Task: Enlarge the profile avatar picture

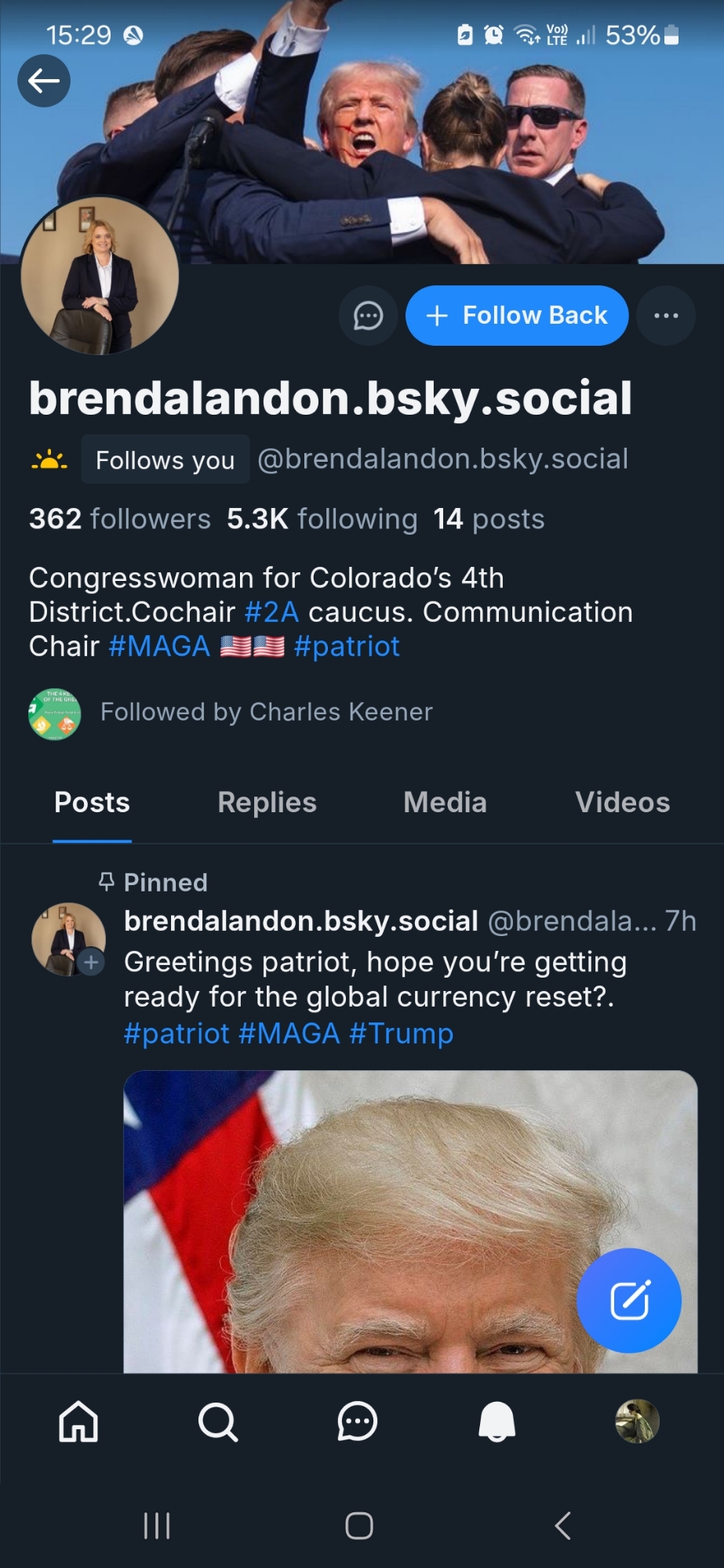Action: [x=100, y=276]
